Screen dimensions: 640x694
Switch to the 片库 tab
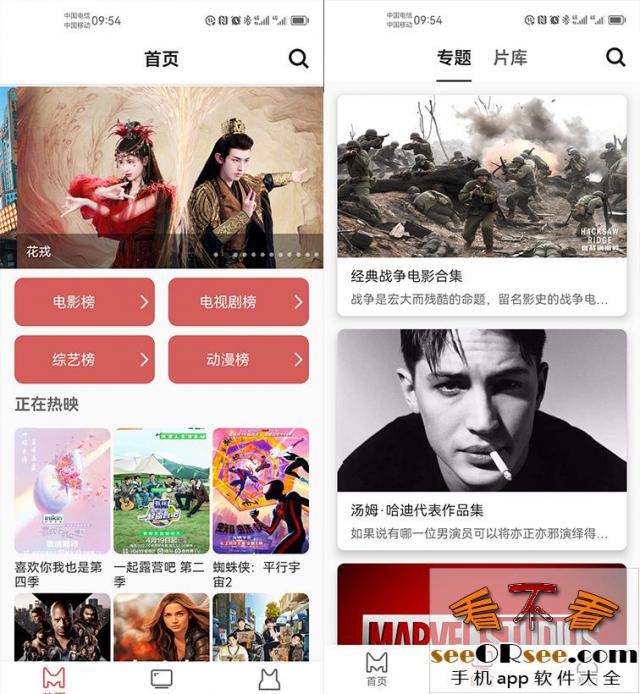(510, 59)
